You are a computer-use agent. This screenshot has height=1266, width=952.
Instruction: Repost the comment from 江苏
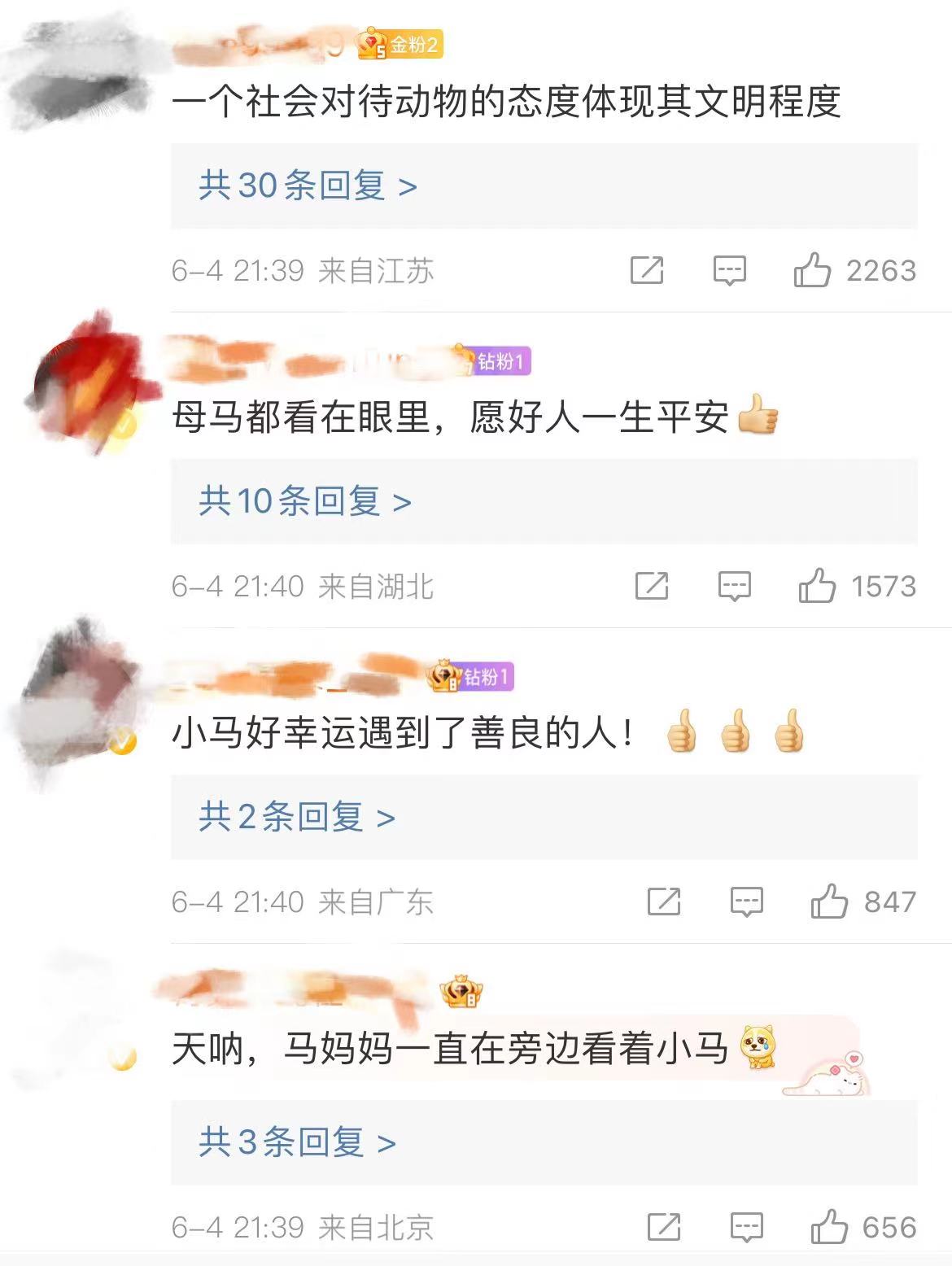click(x=647, y=270)
